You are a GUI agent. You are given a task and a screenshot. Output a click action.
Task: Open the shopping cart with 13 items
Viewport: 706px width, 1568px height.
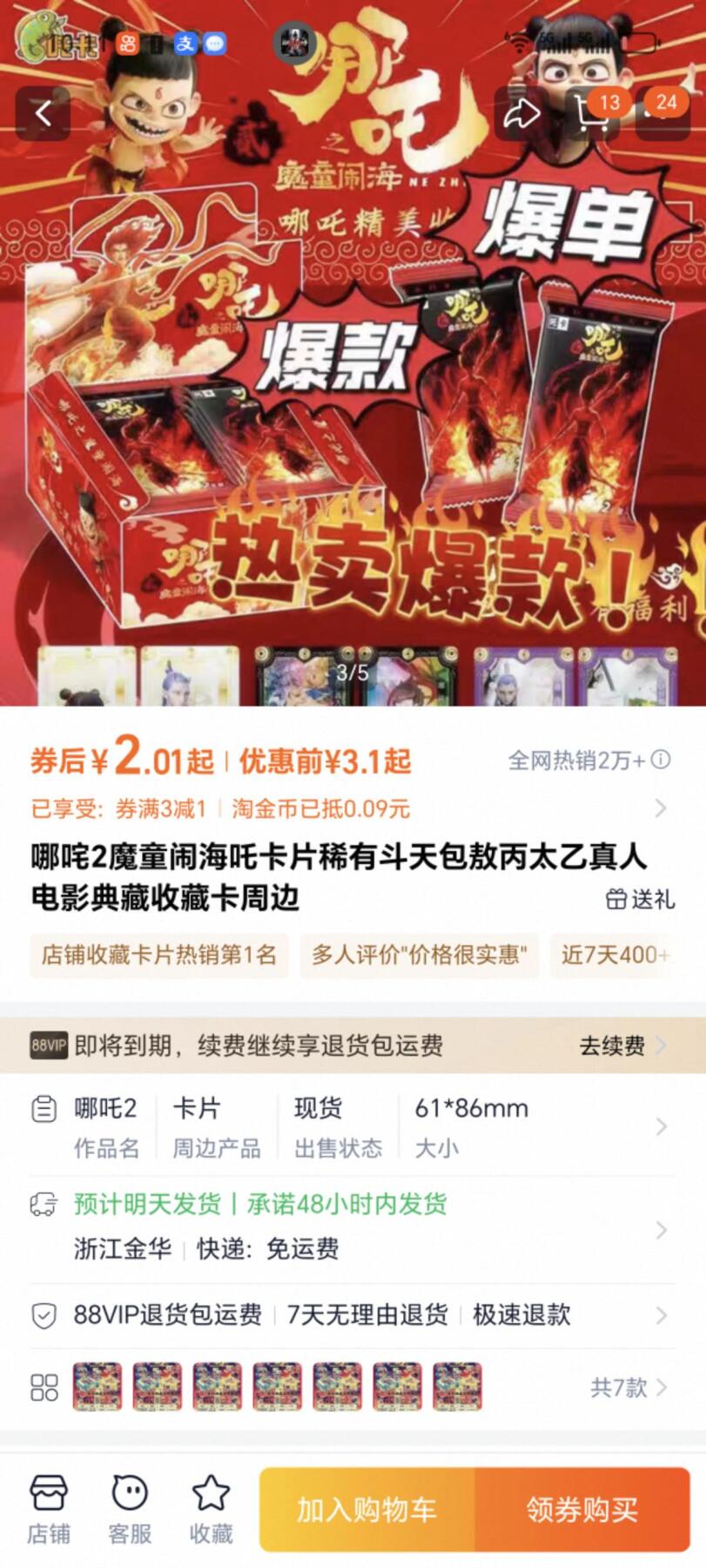click(x=593, y=113)
